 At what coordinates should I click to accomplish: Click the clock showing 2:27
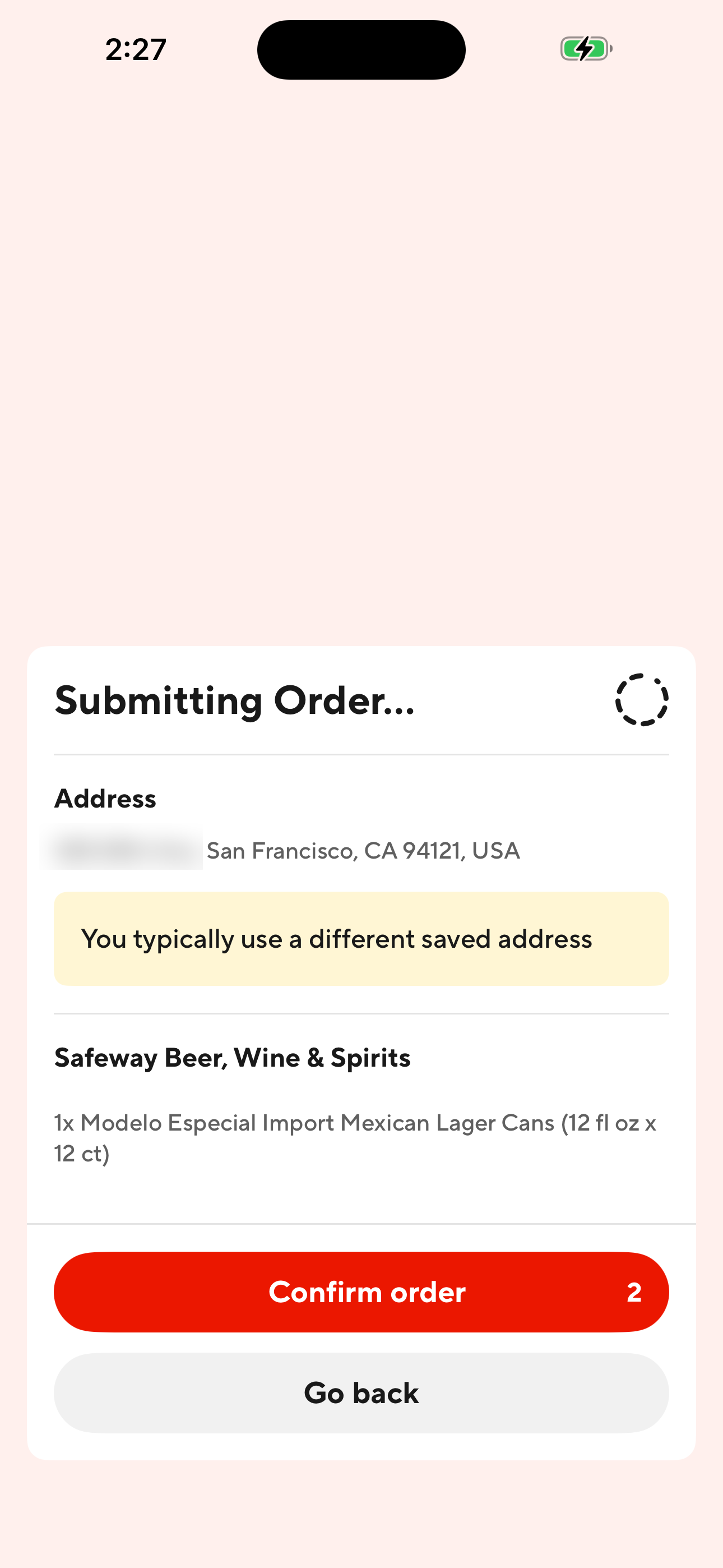point(135,50)
